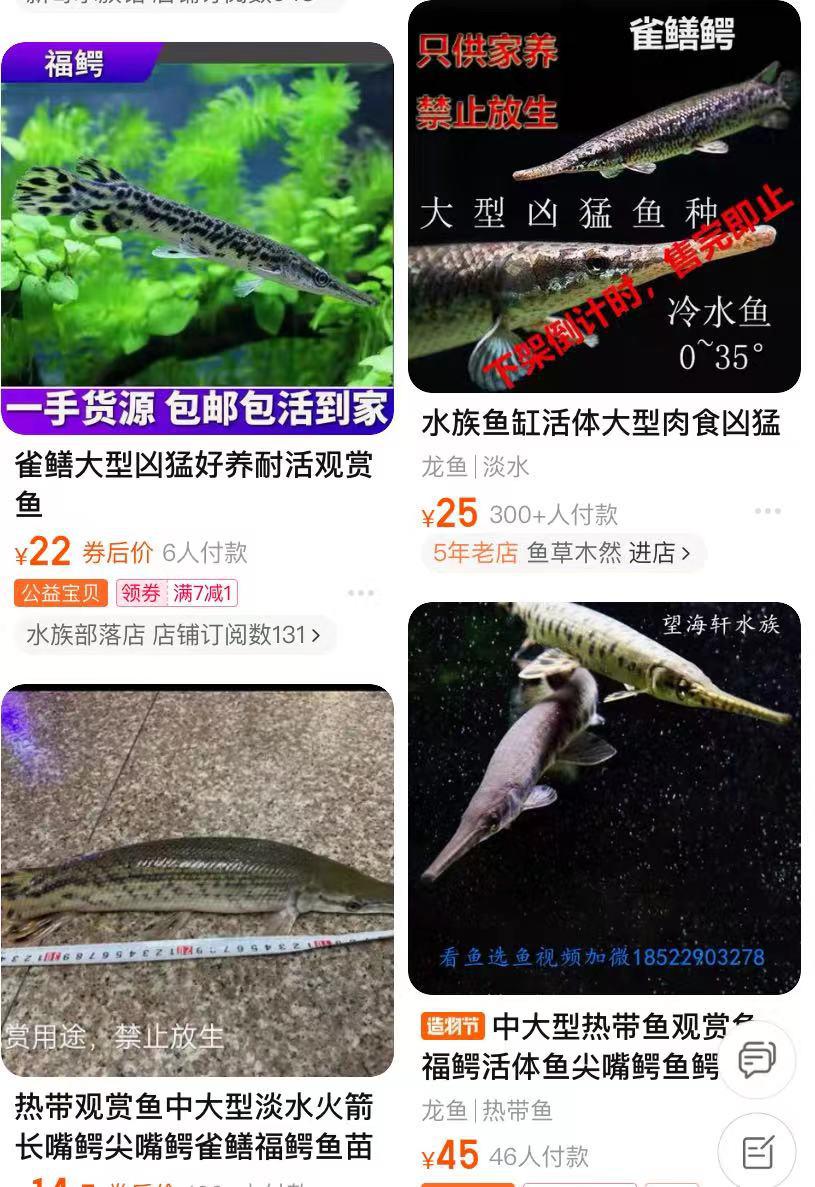
Task: Open more options for the ¥22 雀鳝 listing
Action: (x=360, y=593)
